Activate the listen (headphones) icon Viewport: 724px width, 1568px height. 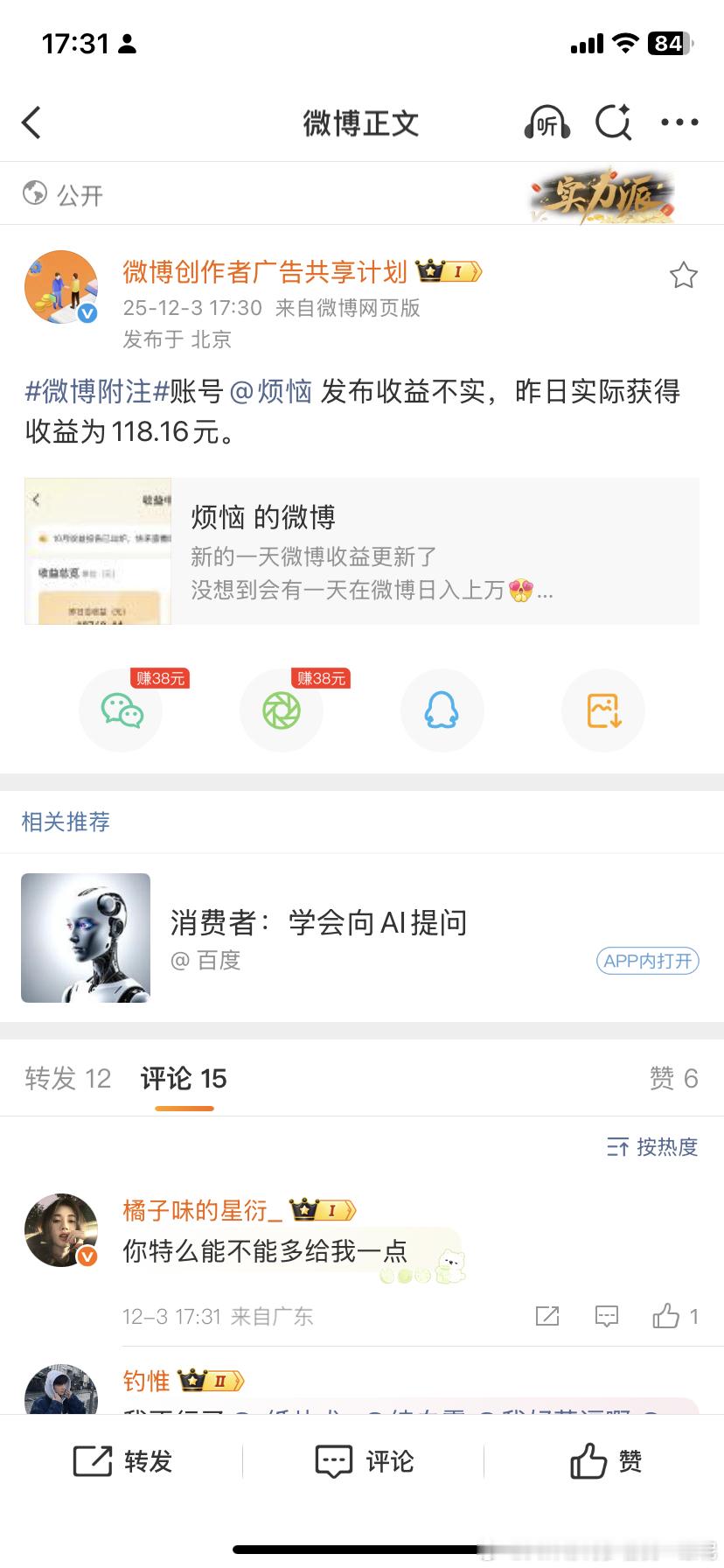(x=547, y=122)
